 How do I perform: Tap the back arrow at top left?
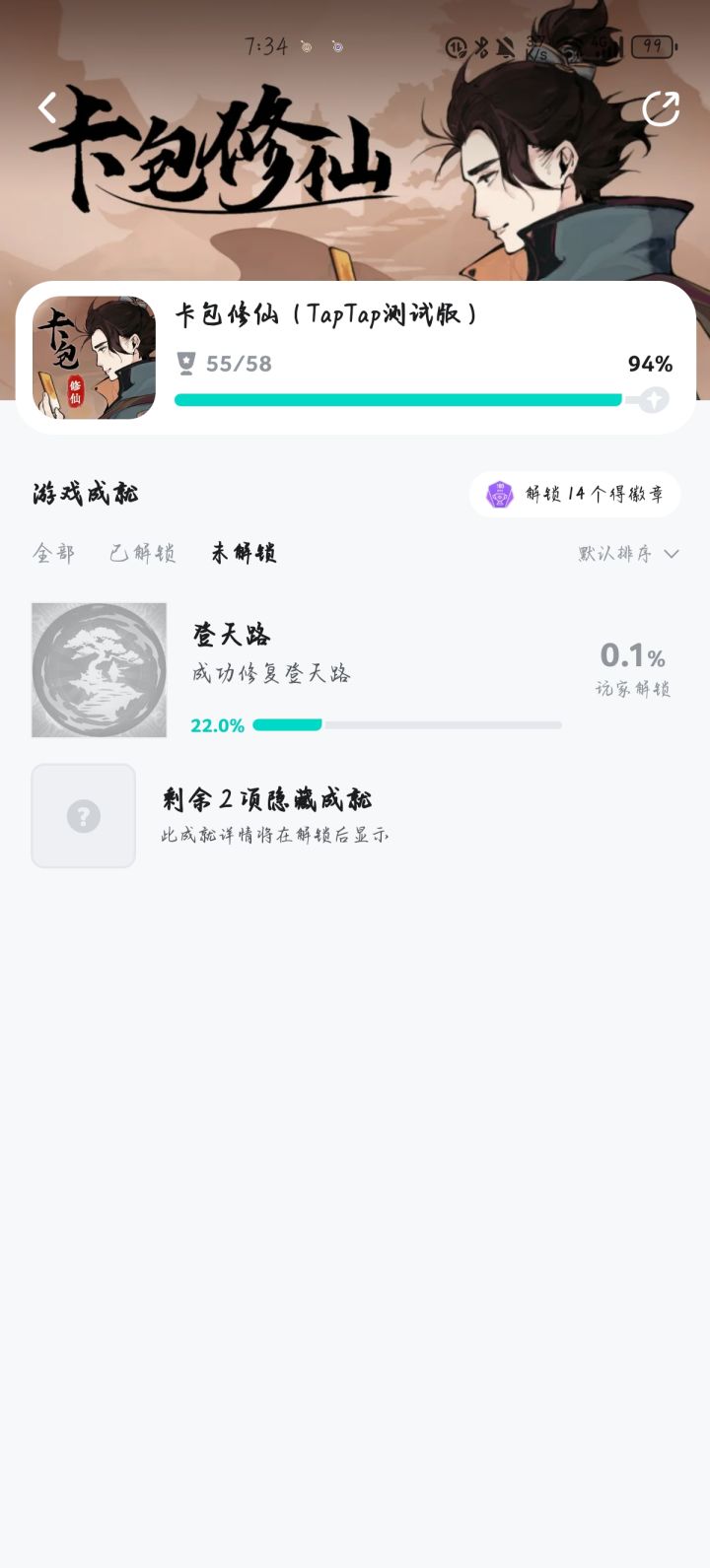click(46, 108)
